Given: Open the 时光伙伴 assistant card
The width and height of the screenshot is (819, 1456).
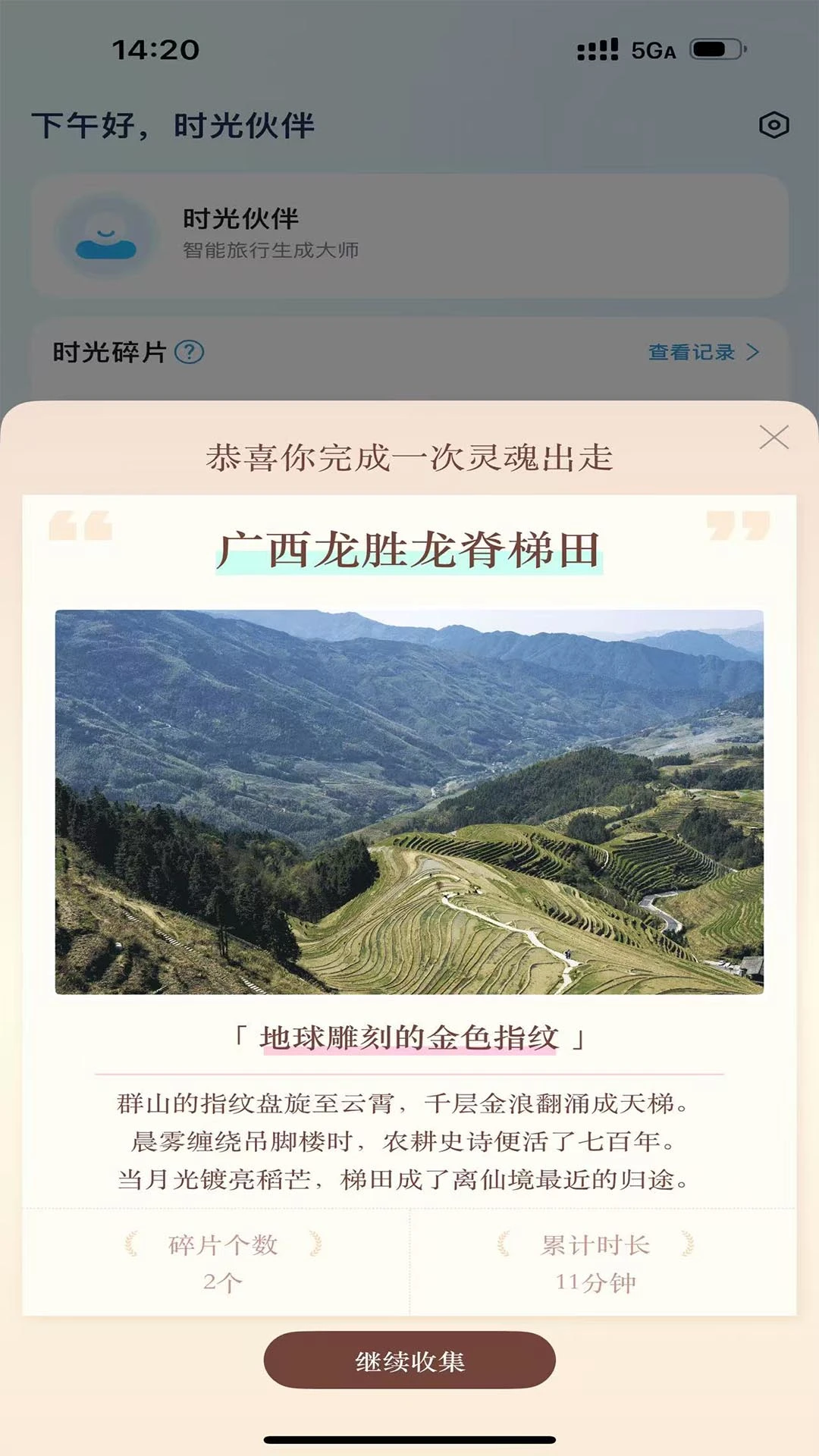Looking at the screenshot, I should pos(409,236).
